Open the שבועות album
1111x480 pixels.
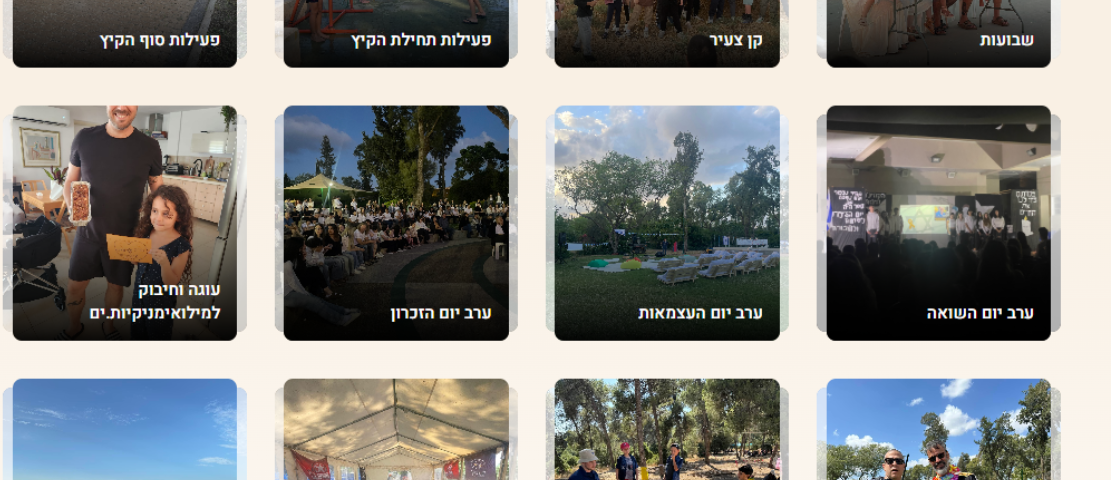[x=938, y=33]
